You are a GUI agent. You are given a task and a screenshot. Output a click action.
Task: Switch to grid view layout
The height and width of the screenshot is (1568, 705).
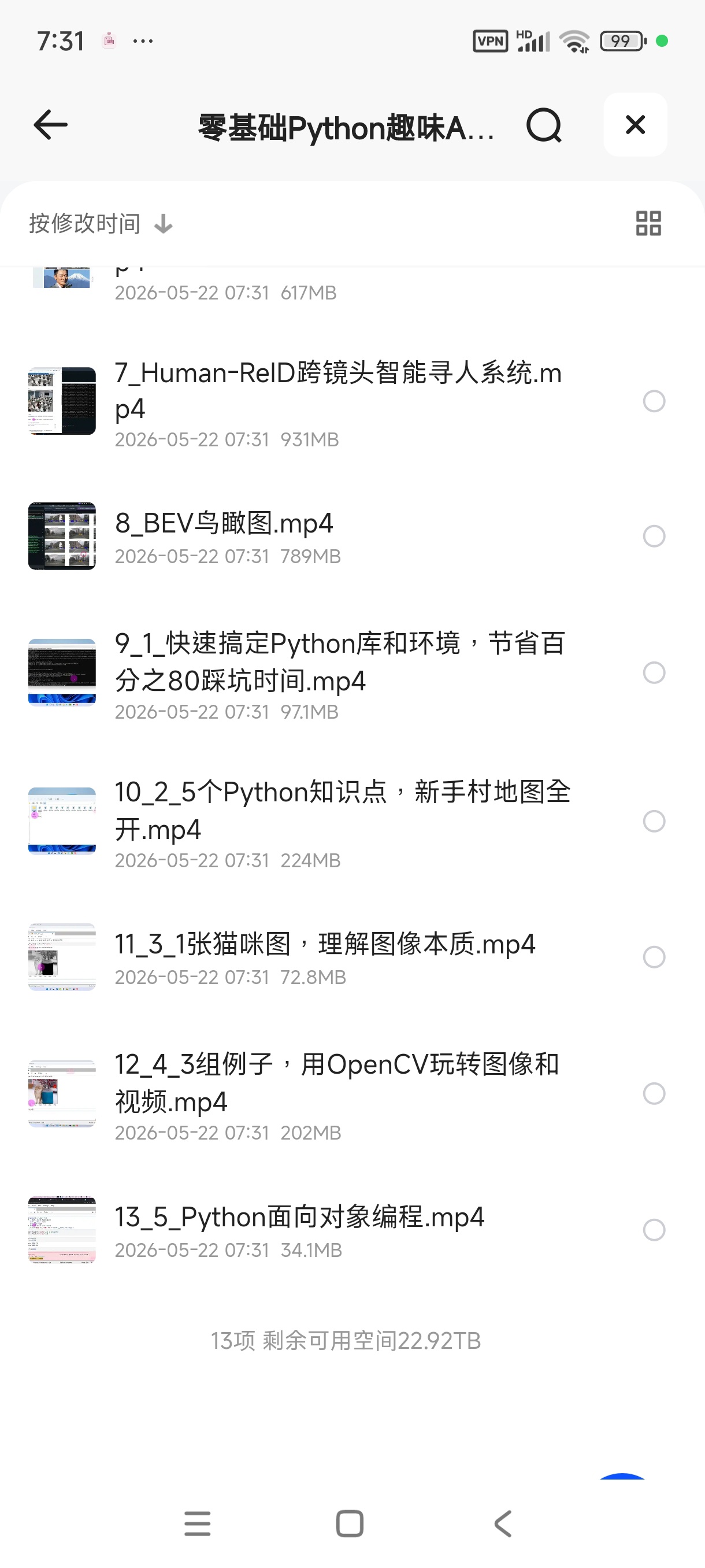(648, 223)
